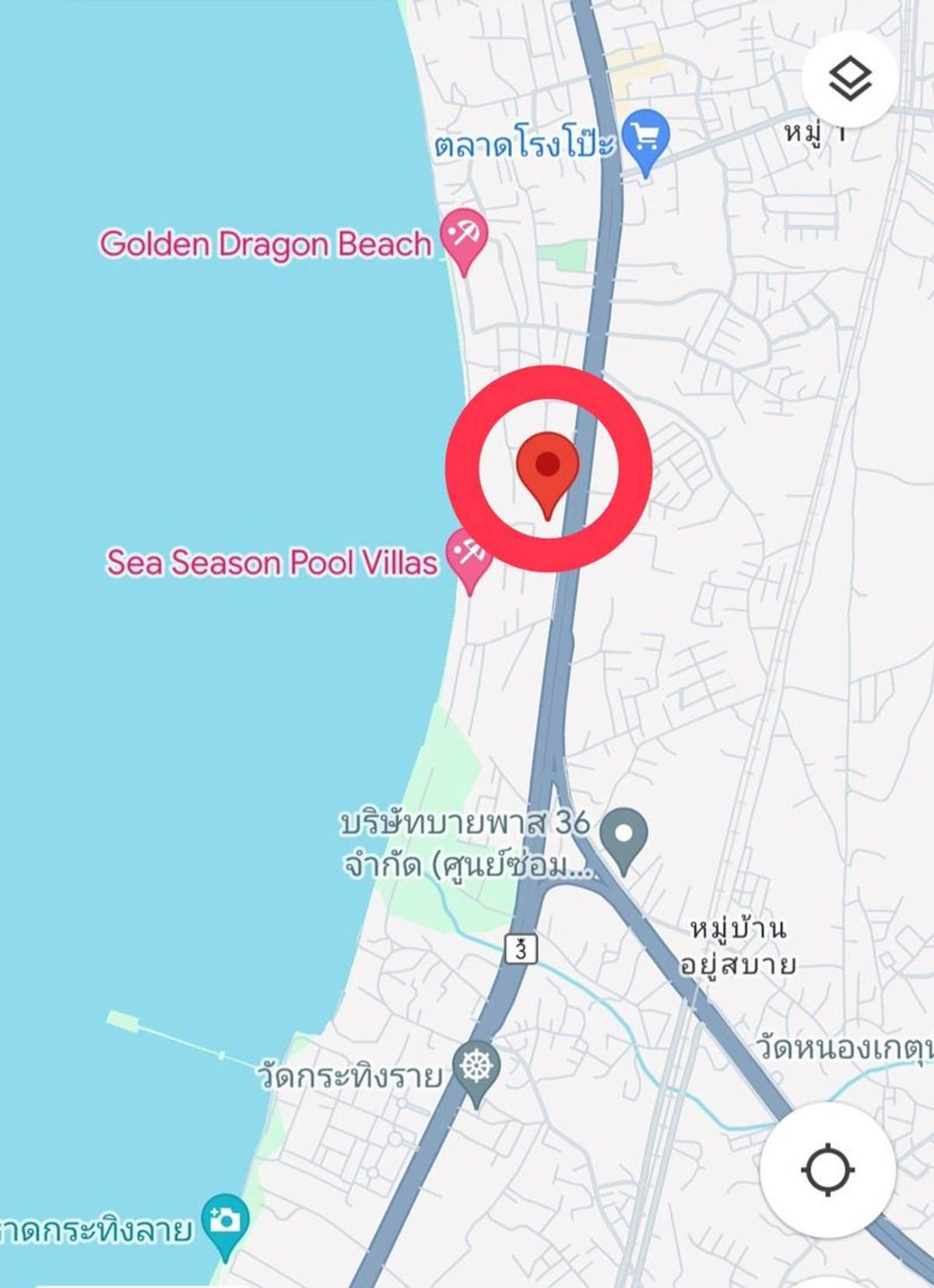
Task: Center map on my location
Action: tap(827, 1169)
